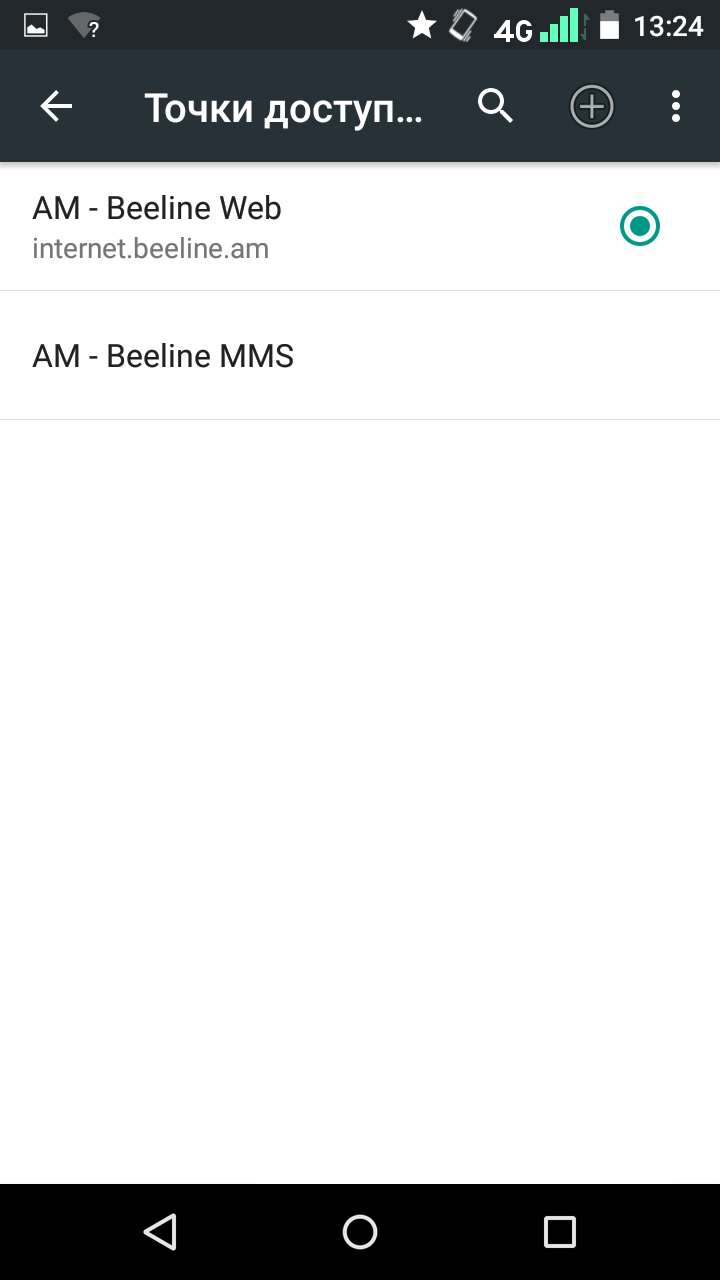720x1280 pixels.
Task: Search in access point settings
Action: 495,106
